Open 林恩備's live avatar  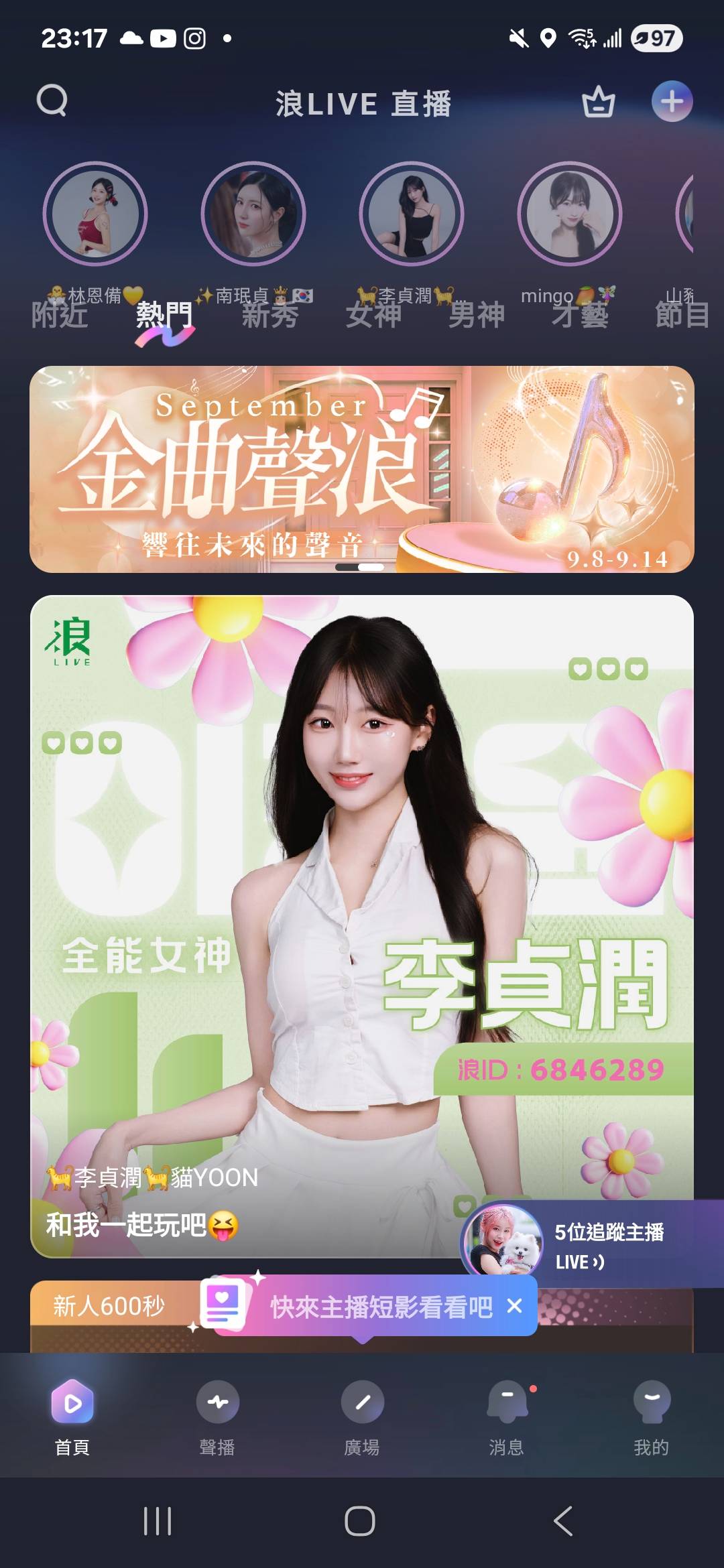[95, 214]
